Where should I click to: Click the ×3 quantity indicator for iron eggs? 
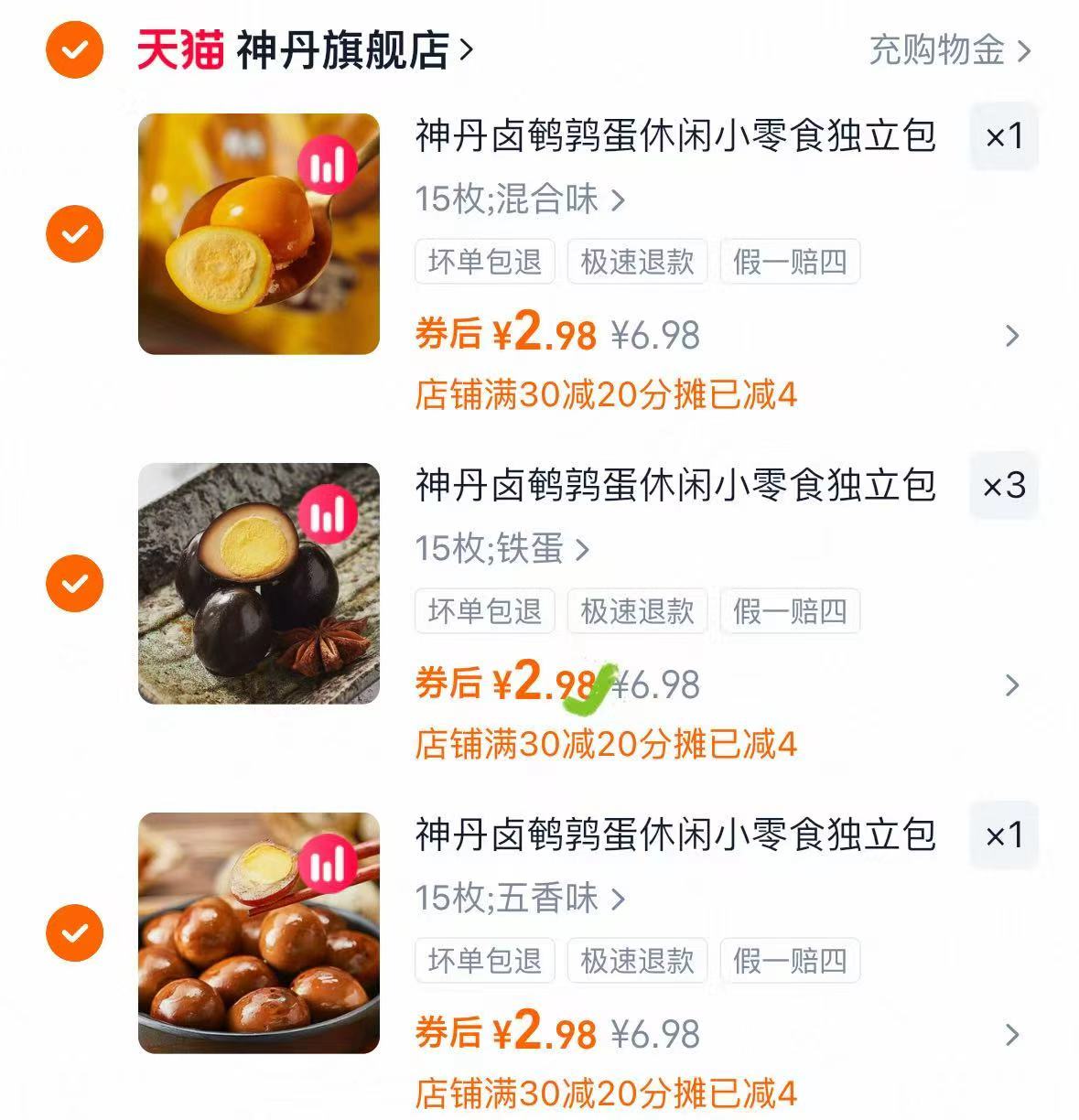tap(1003, 486)
